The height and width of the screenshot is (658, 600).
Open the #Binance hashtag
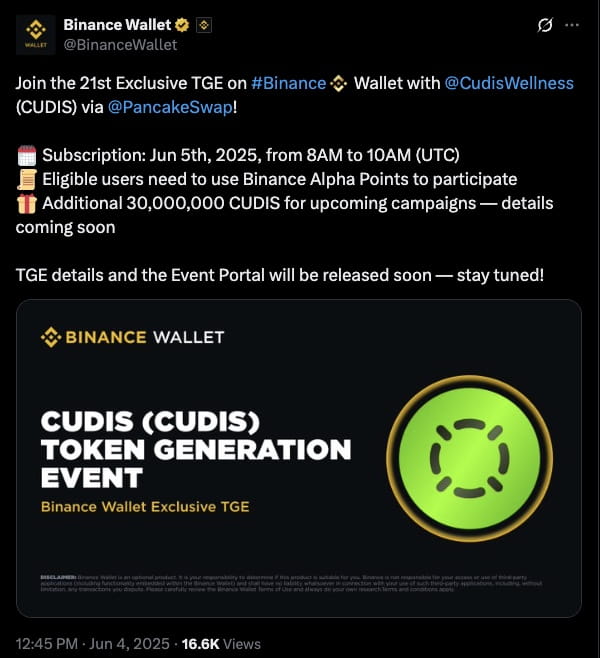click(295, 84)
